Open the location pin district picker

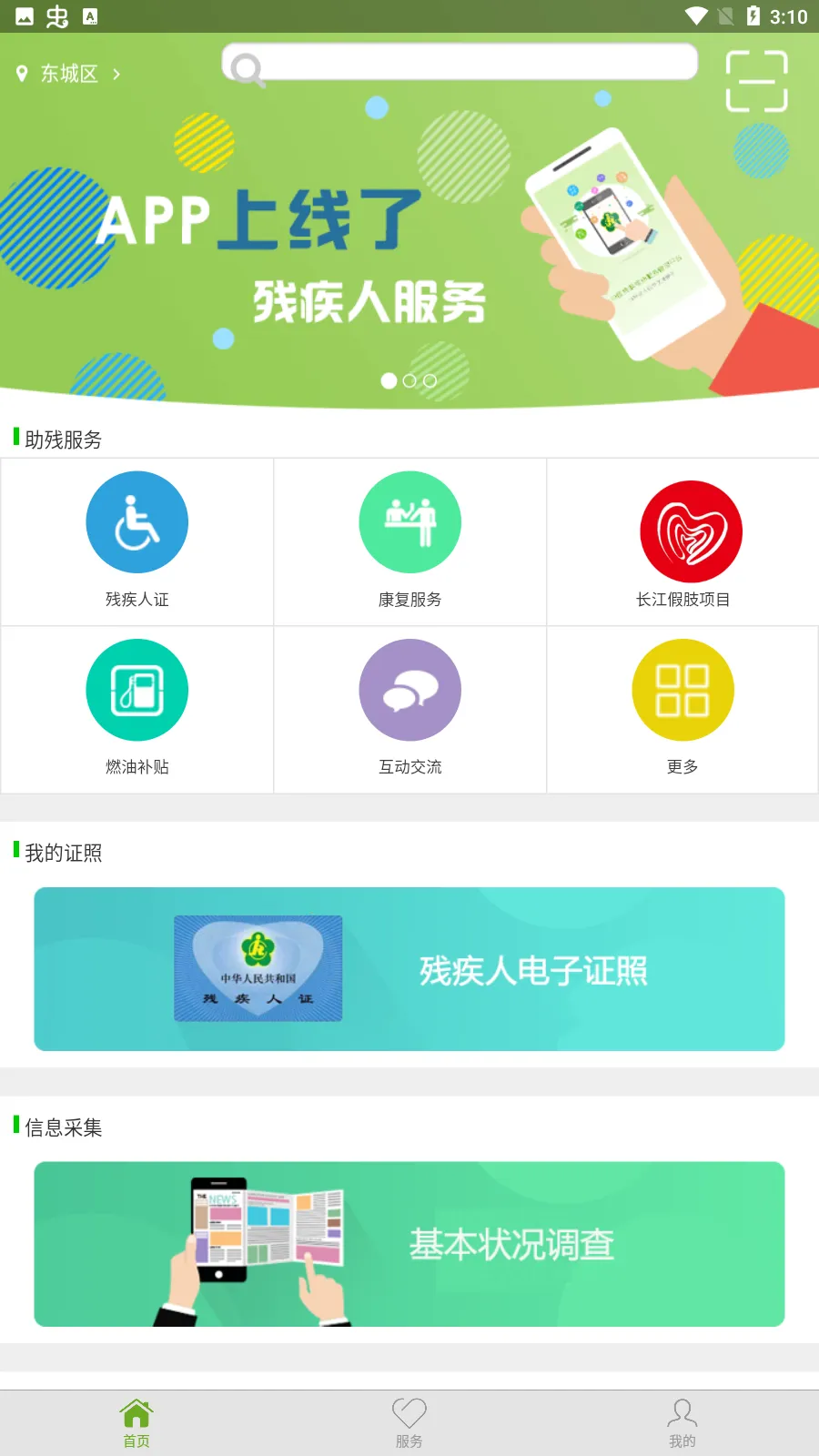(x=23, y=73)
